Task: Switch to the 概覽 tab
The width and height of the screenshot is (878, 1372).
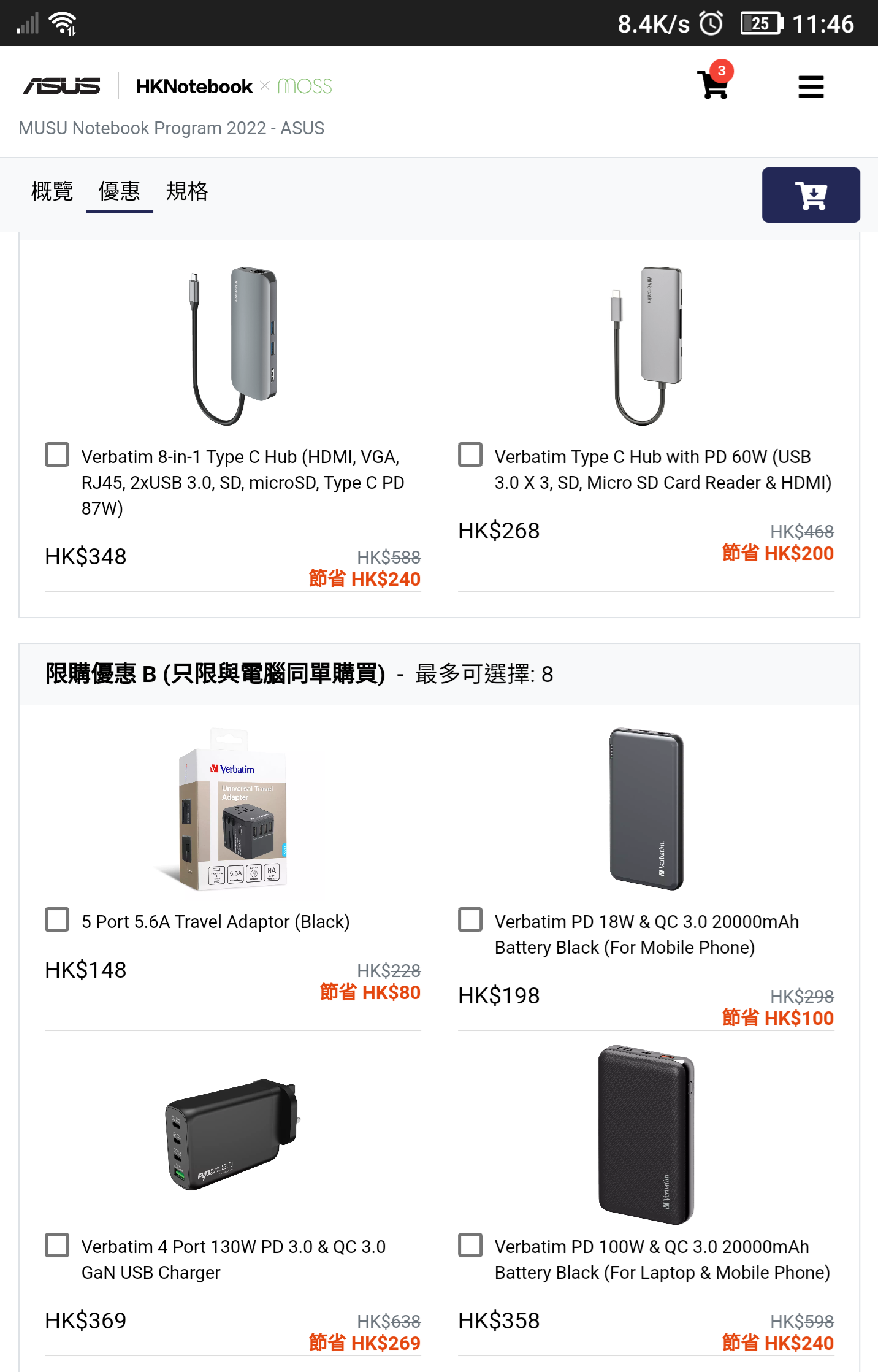Action: [x=52, y=191]
